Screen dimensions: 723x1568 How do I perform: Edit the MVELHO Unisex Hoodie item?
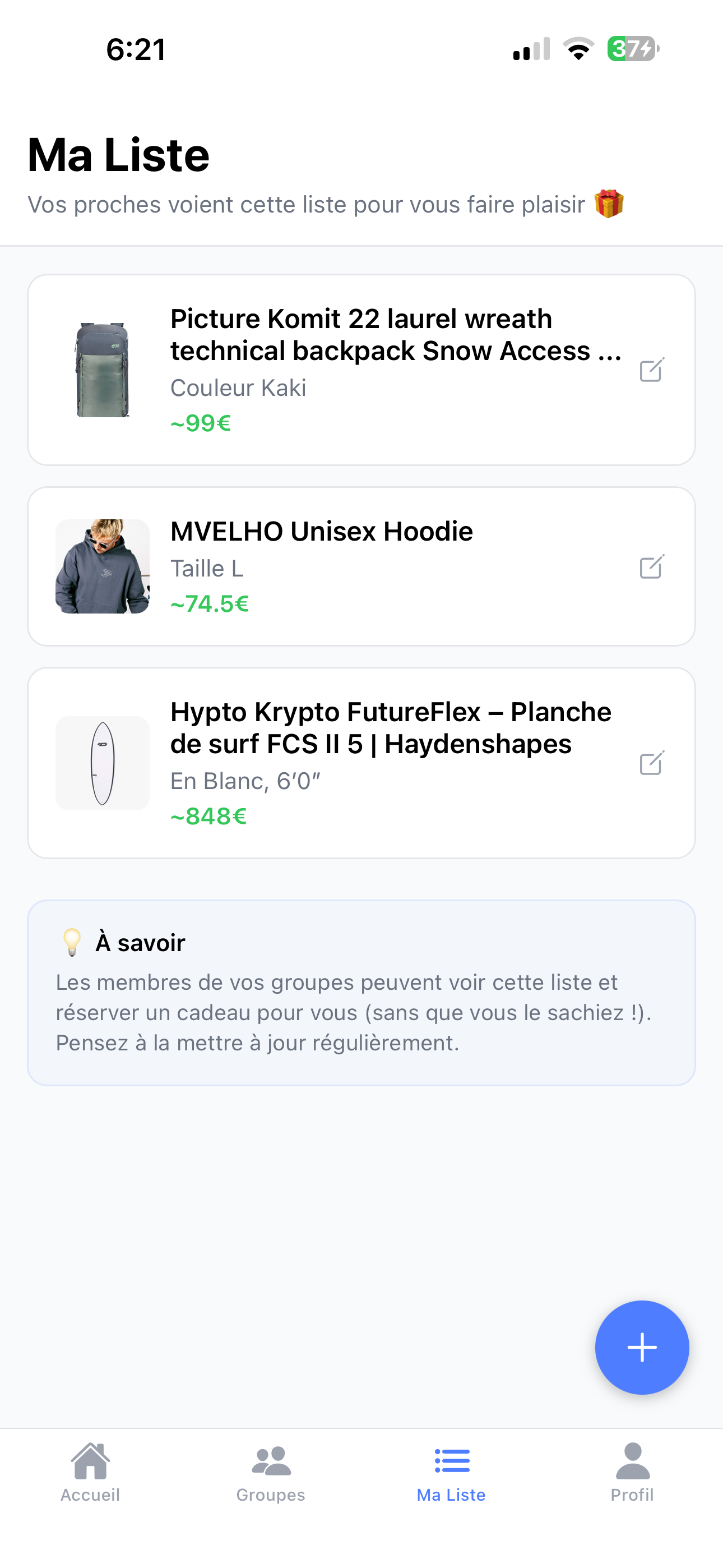[651, 566]
